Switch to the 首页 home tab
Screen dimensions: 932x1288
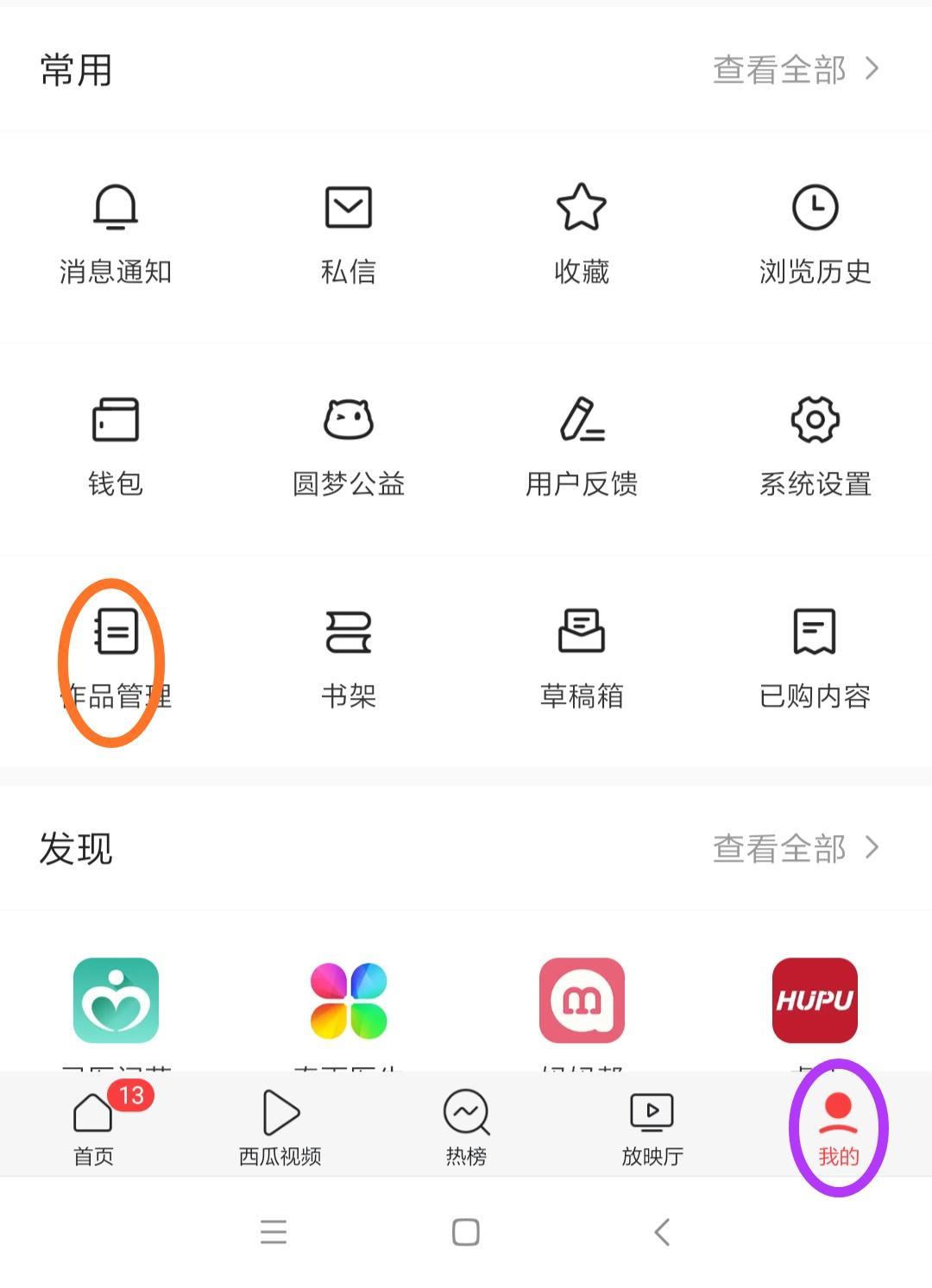click(93, 1127)
